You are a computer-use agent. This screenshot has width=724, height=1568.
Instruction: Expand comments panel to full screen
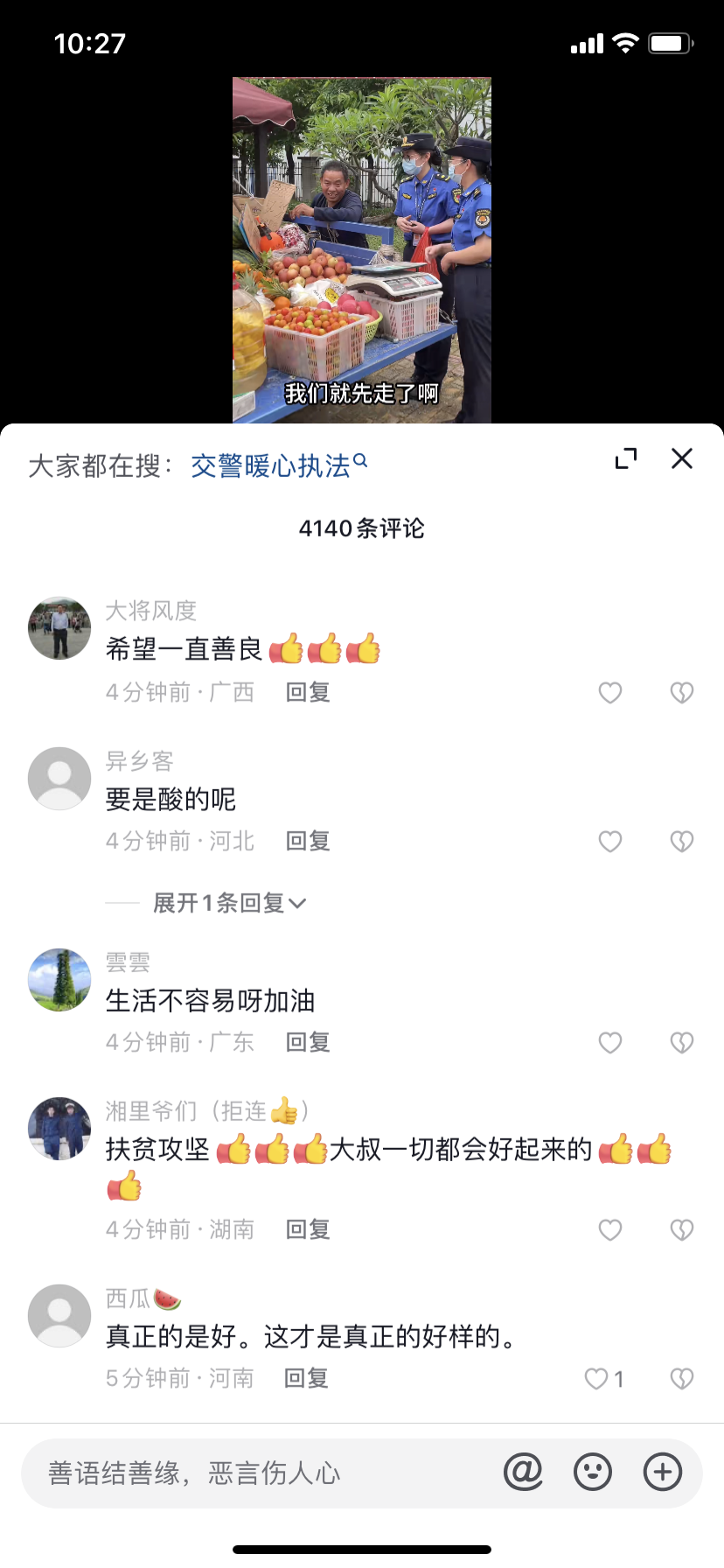(626, 458)
